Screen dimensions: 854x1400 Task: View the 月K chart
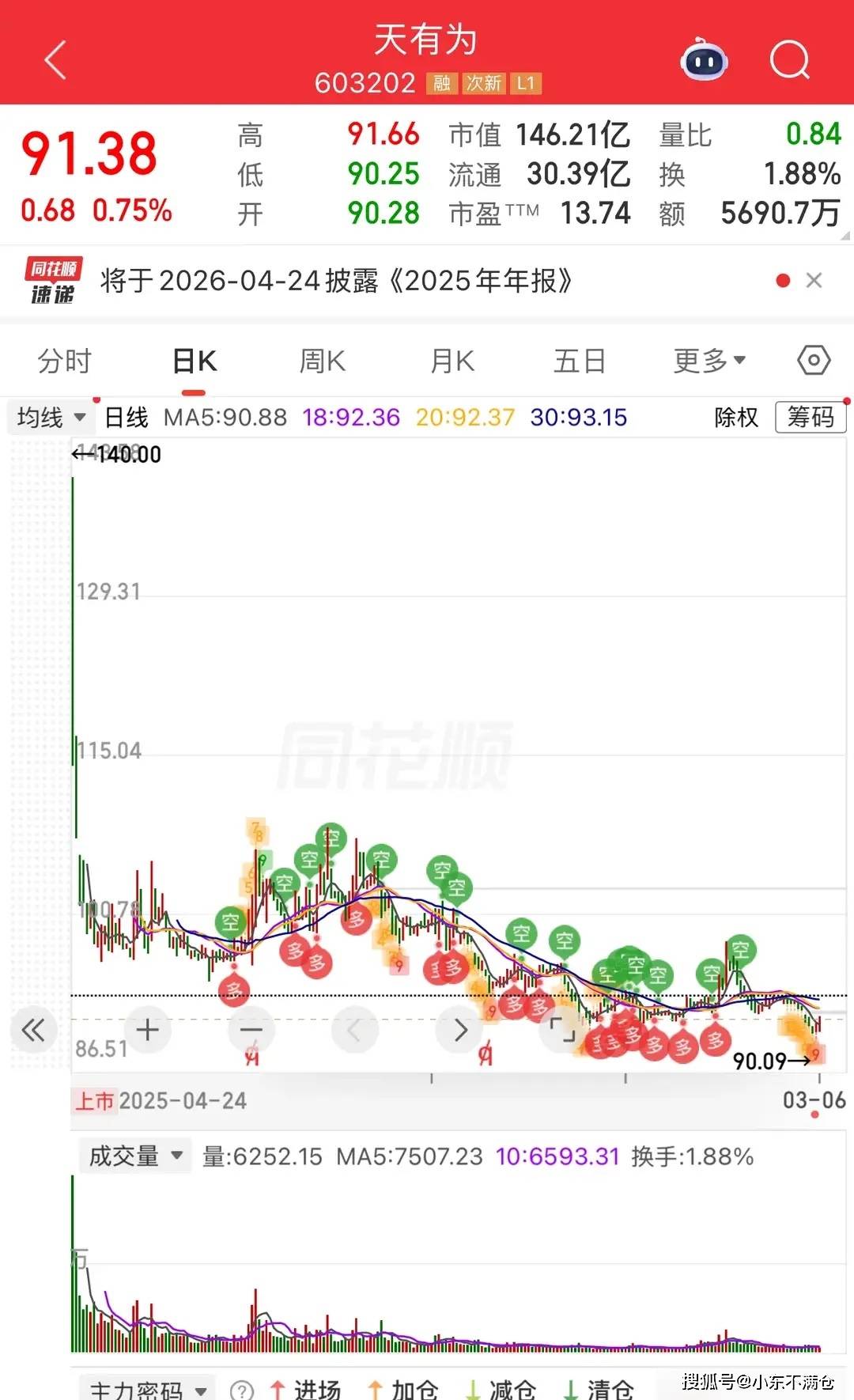pyautogui.click(x=452, y=361)
